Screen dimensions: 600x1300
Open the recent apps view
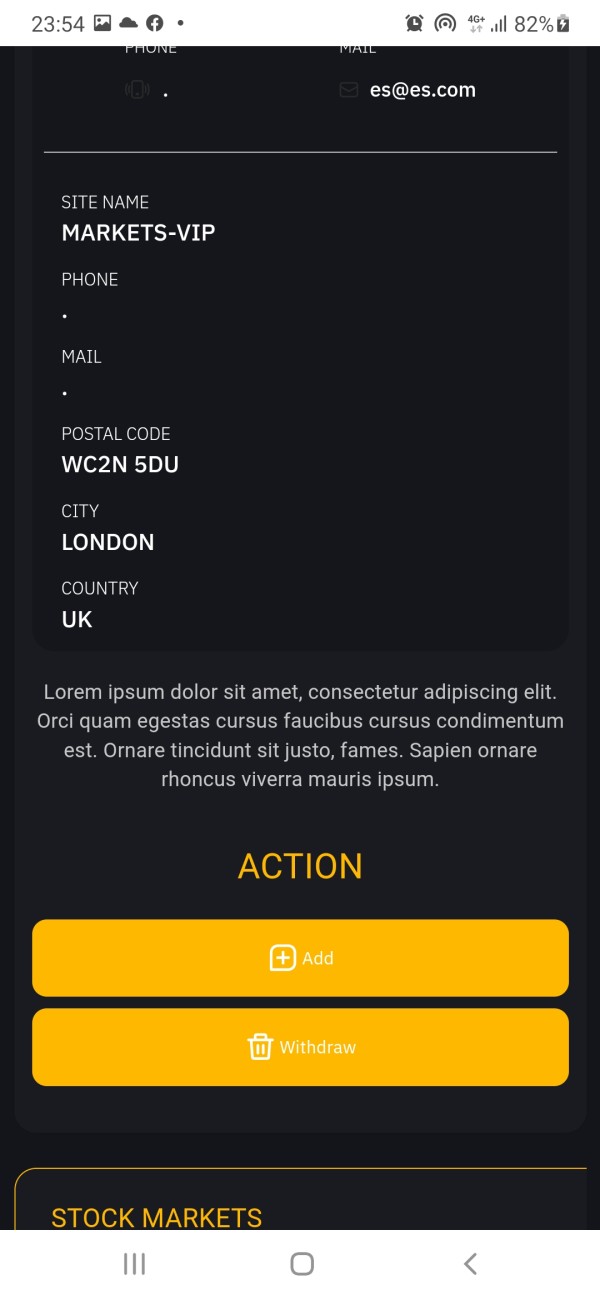point(134,1264)
